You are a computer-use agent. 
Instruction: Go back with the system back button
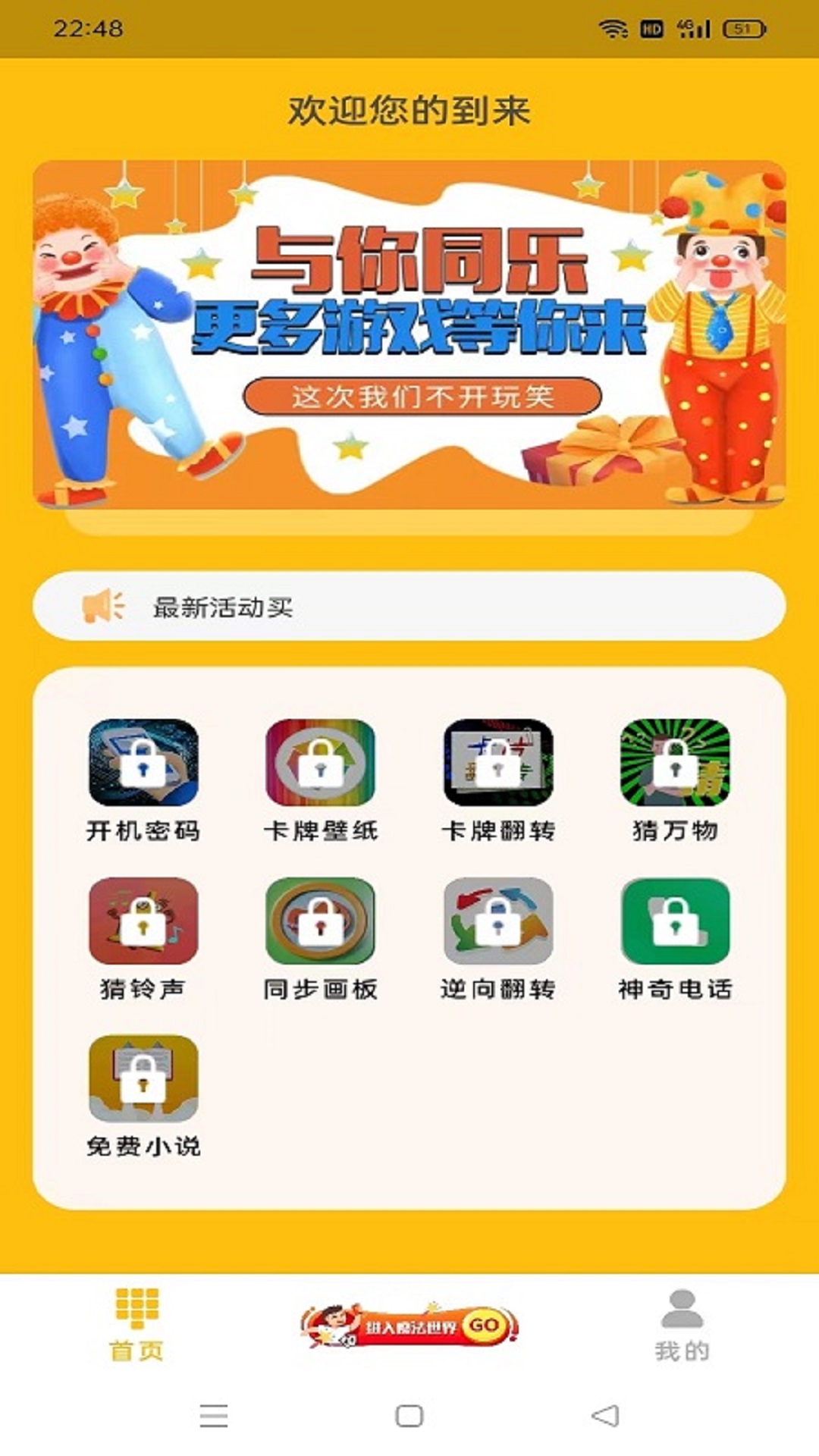click(x=605, y=1416)
